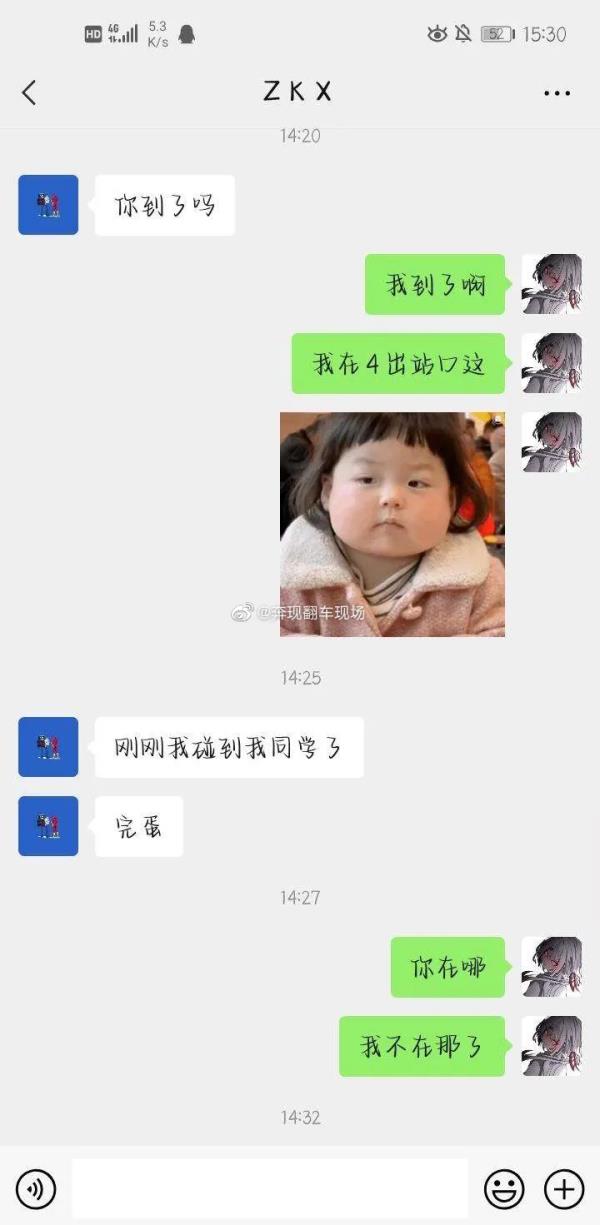The height and width of the screenshot is (1225, 600).
Task: Open the plus attachment menu
Action: click(564, 1189)
